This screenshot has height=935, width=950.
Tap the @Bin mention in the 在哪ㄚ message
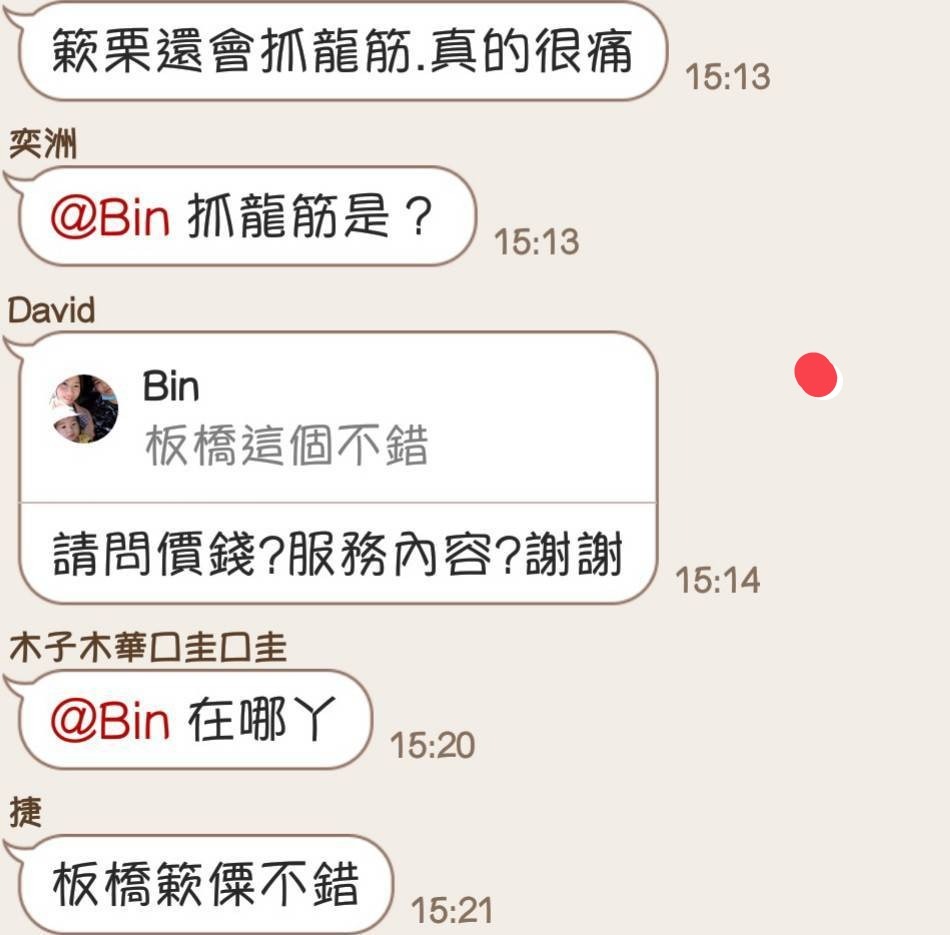point(110,721)
